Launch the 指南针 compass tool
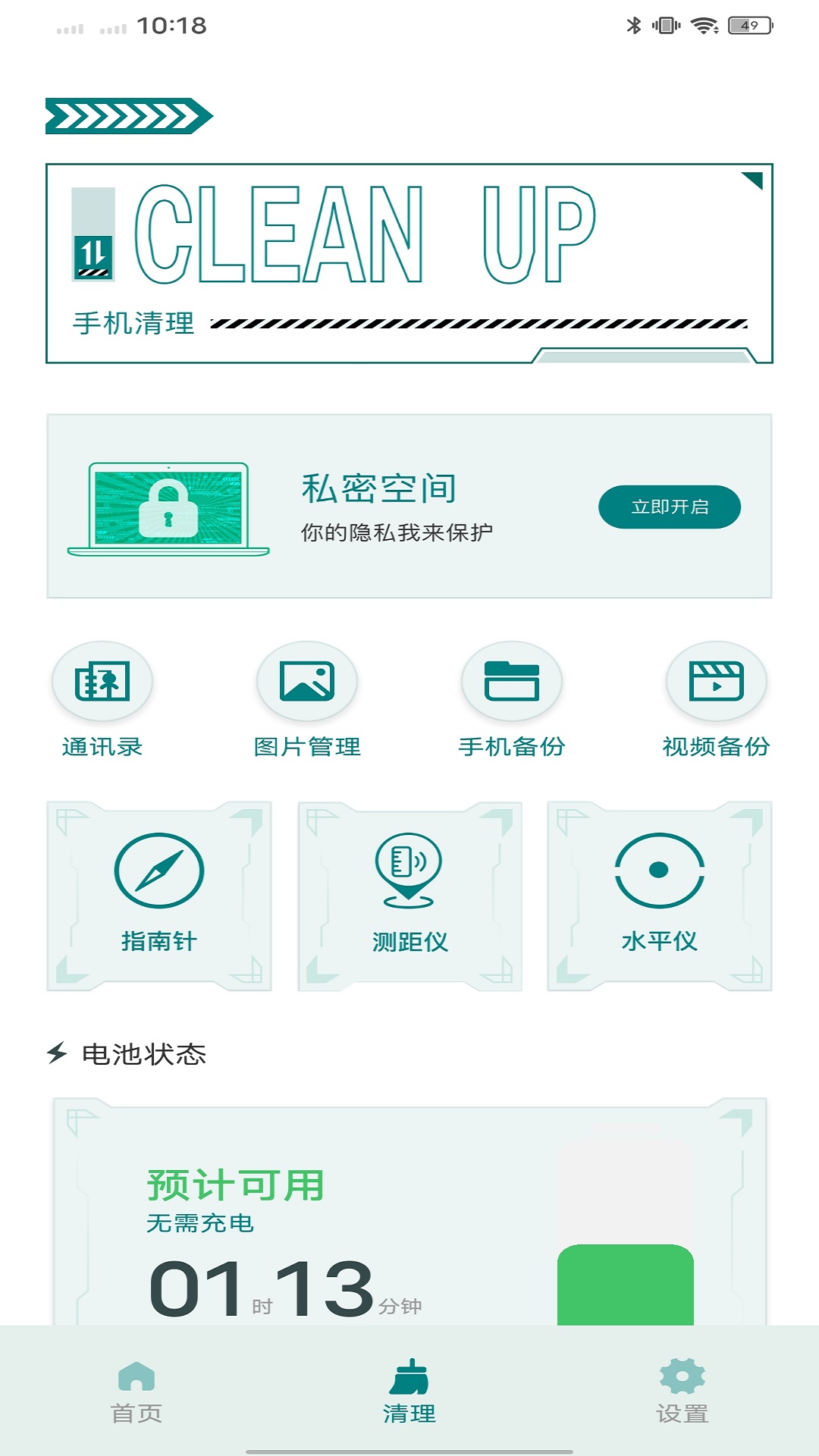 159,896
